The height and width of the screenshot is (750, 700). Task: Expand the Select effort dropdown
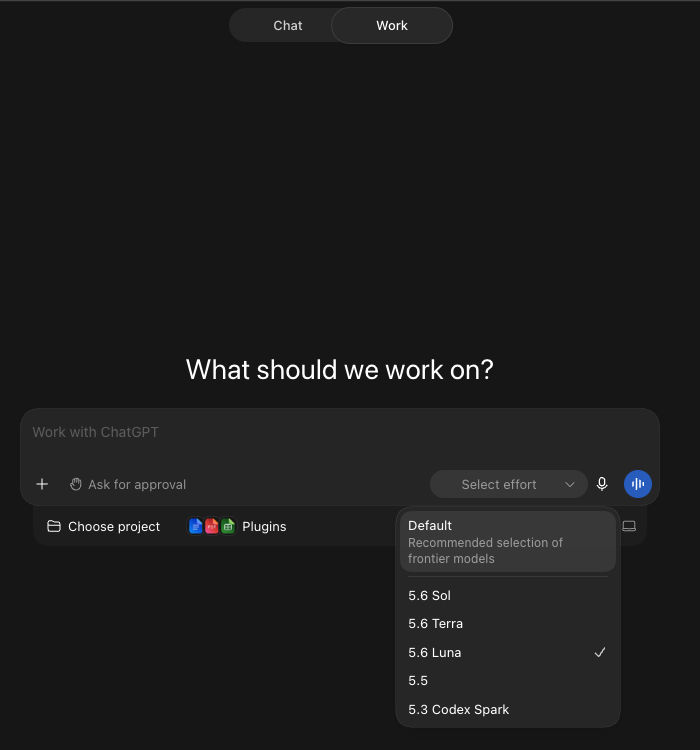508,485
